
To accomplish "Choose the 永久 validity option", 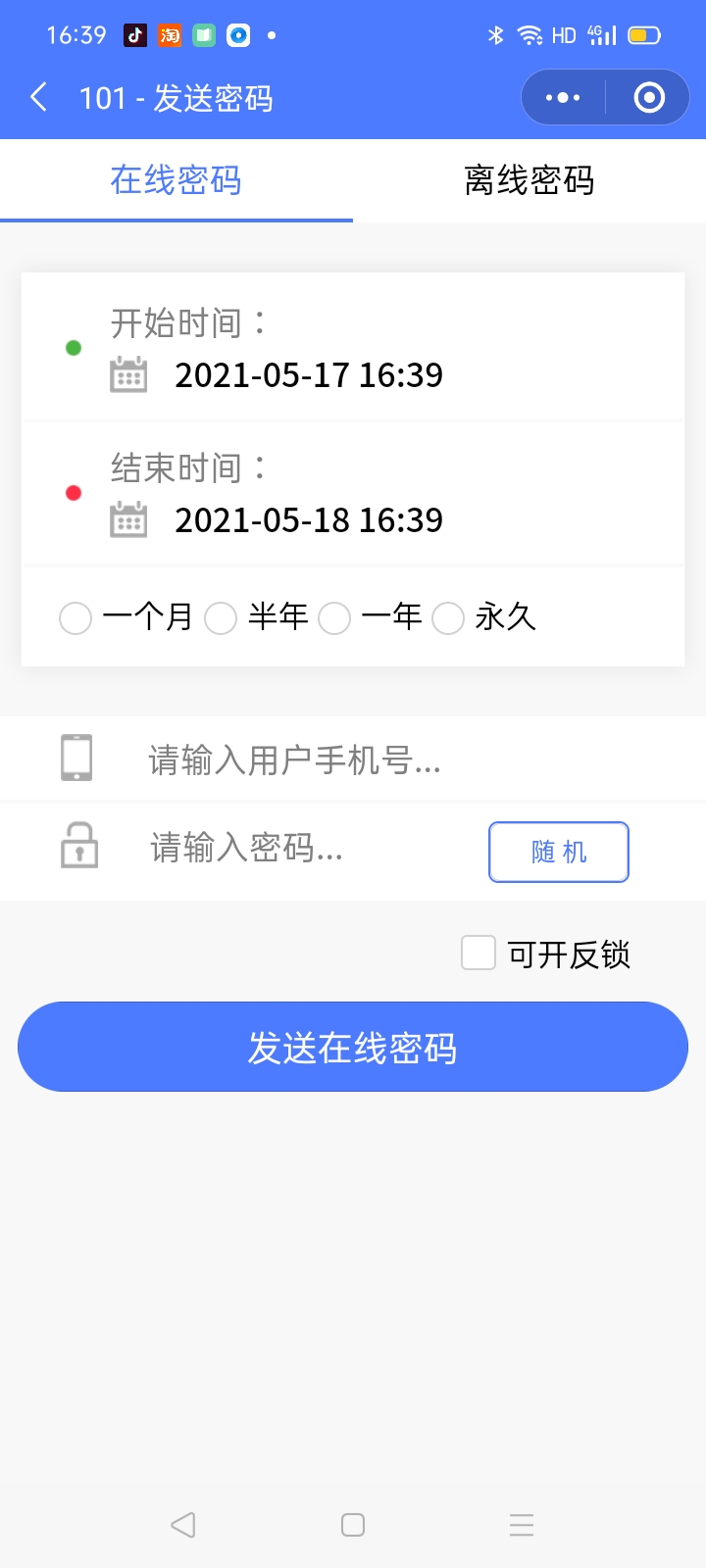I will (x=448, y=618).
